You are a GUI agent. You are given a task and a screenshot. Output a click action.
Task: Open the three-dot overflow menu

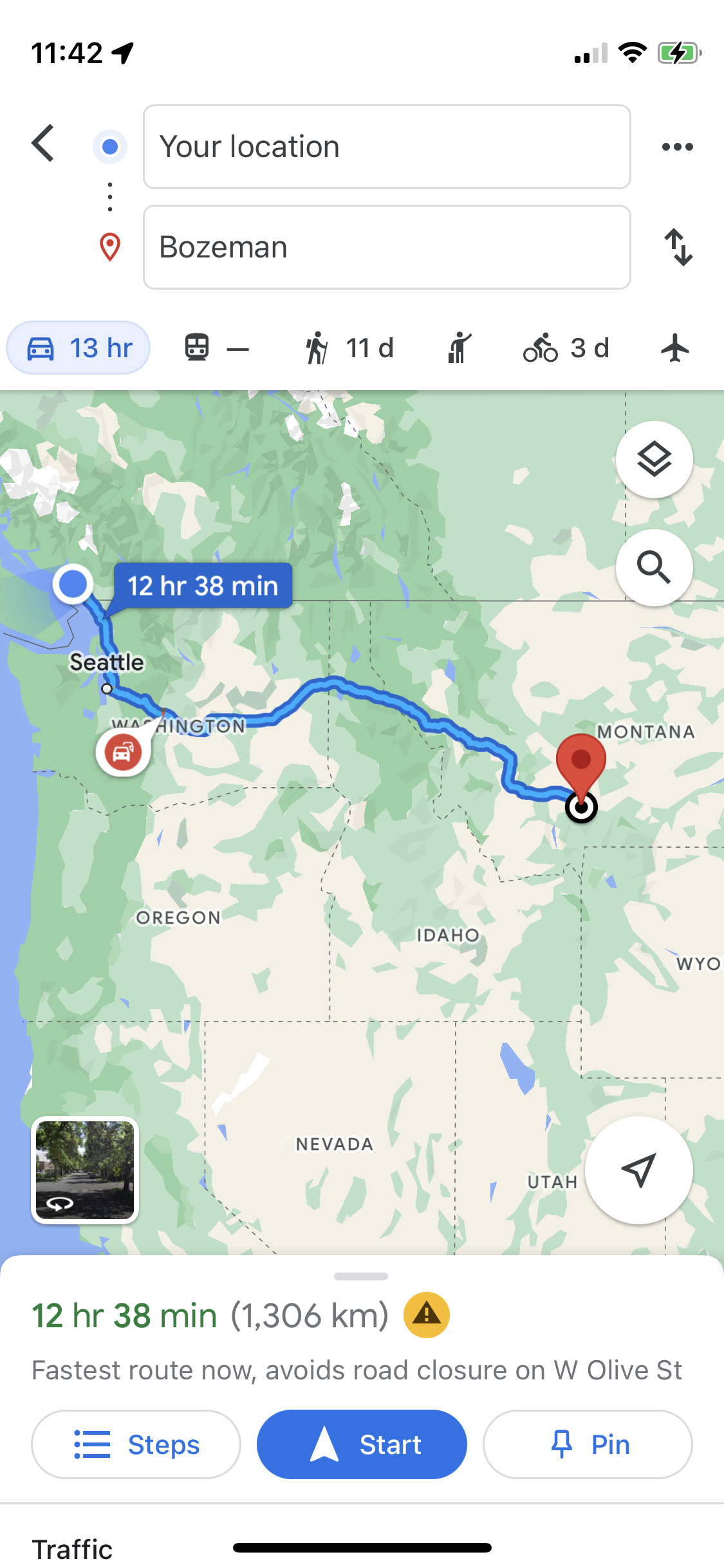pyautogui.click(x=677, y=147)
